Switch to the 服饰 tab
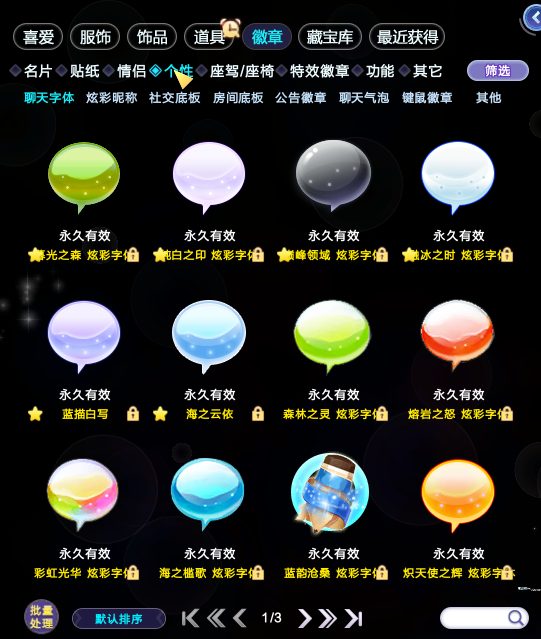The width and height of the screenshot is (541, 639). [x=95, y=37]
